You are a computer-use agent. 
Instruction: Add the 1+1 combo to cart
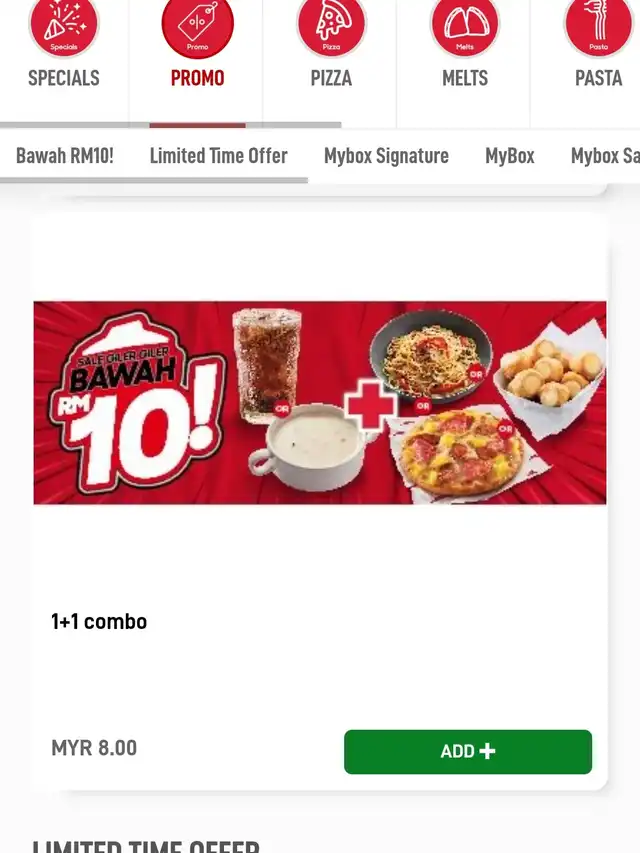point(467,751)
